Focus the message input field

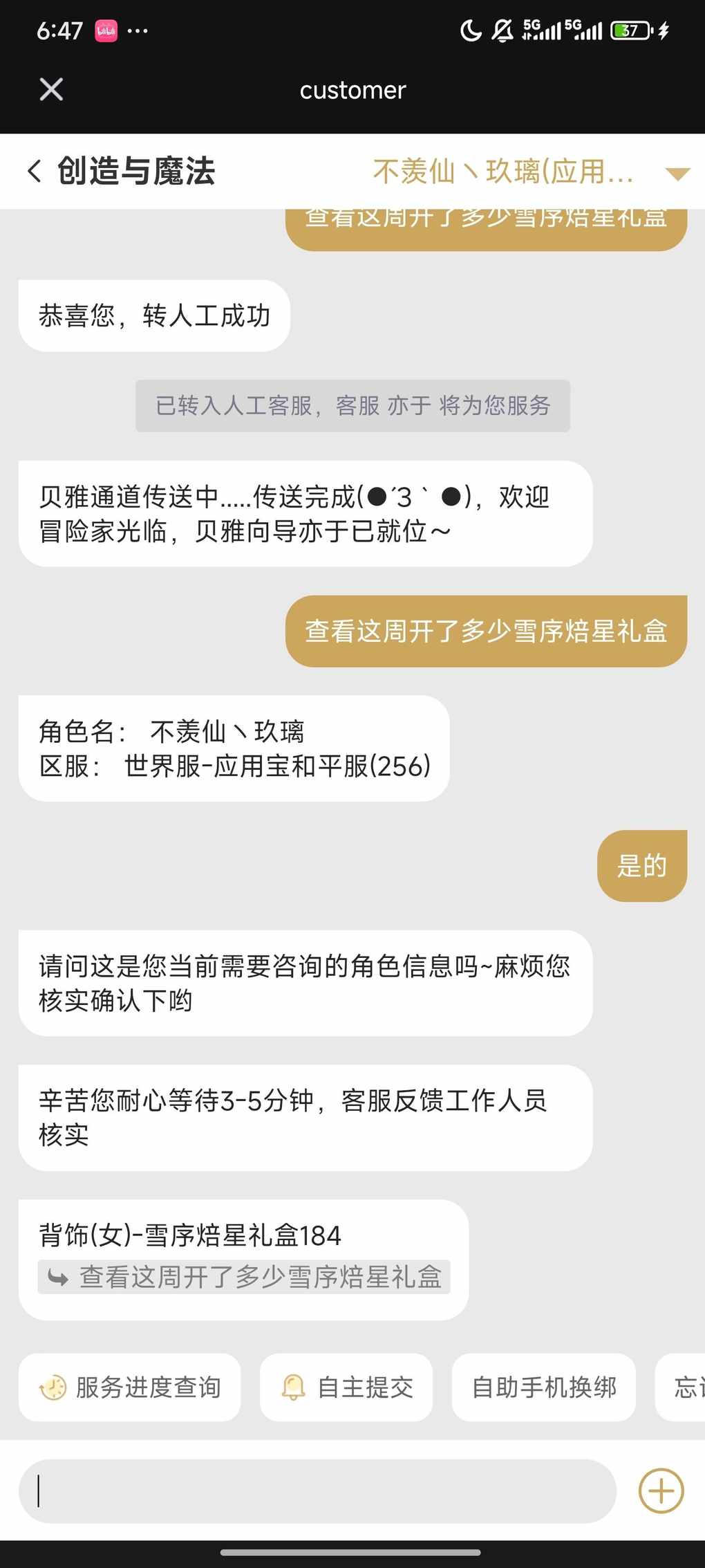pyautogui.click(x=318, y=1491)
